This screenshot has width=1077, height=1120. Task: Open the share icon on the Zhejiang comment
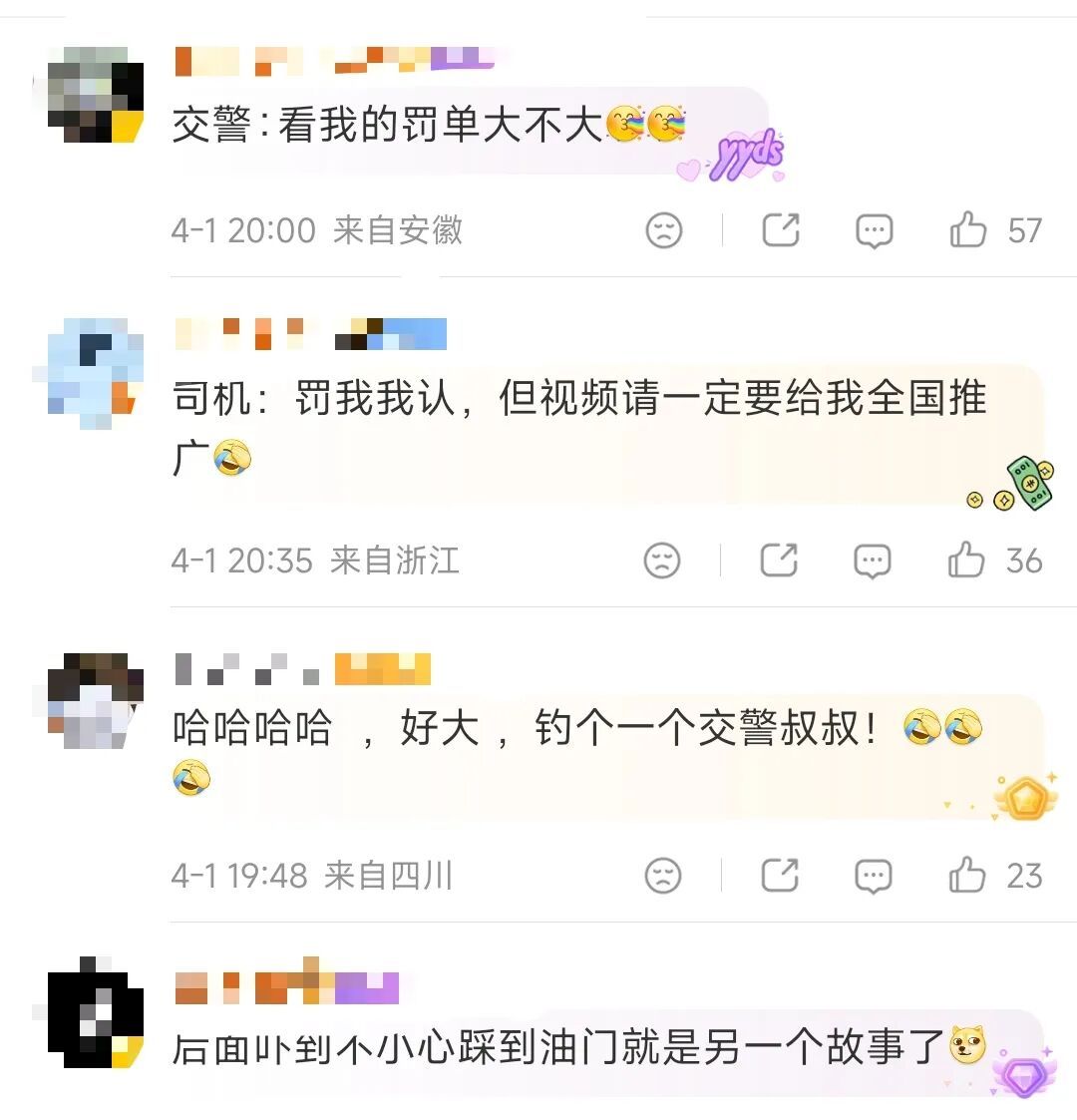click(783, 560)
